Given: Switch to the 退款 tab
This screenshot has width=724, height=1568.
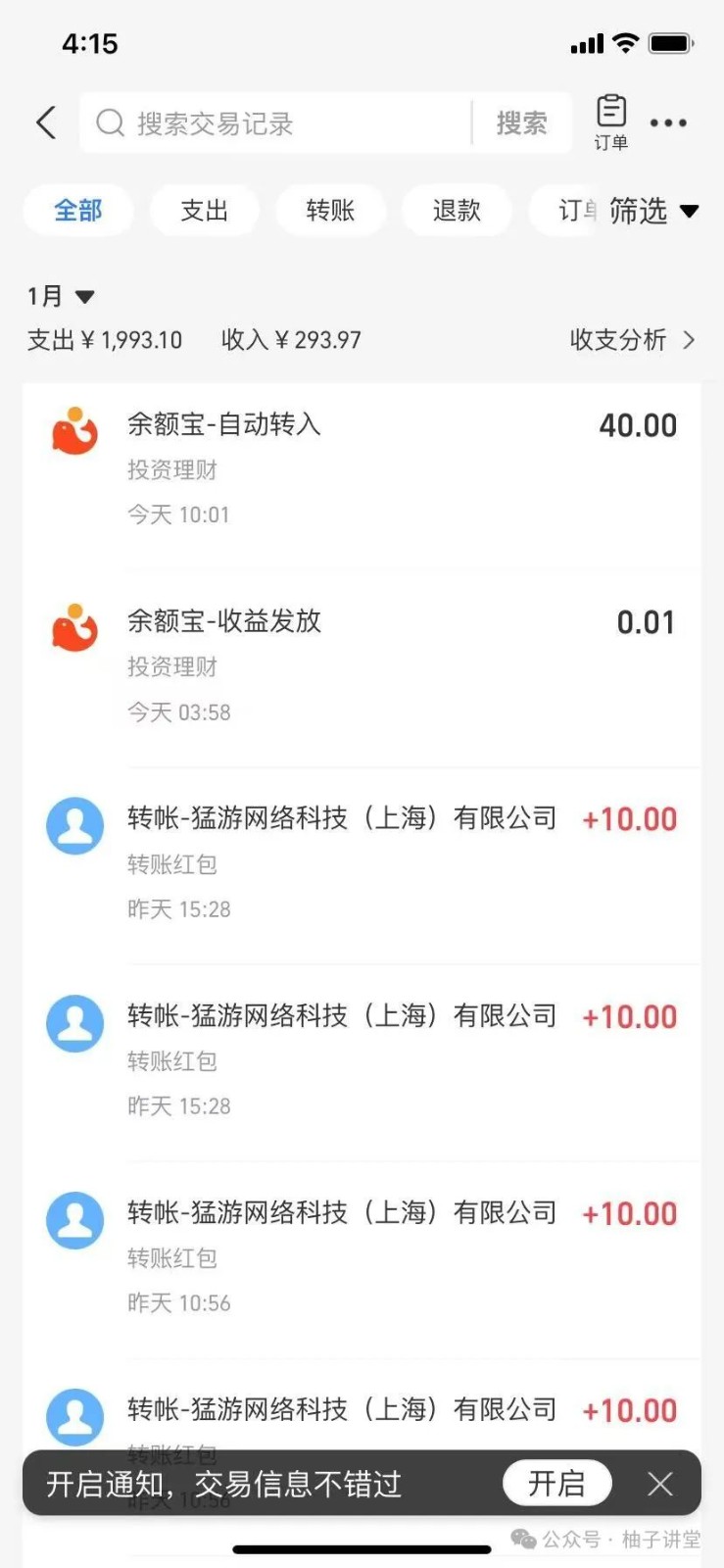Looking at the screenshot, I should (457, 210).
